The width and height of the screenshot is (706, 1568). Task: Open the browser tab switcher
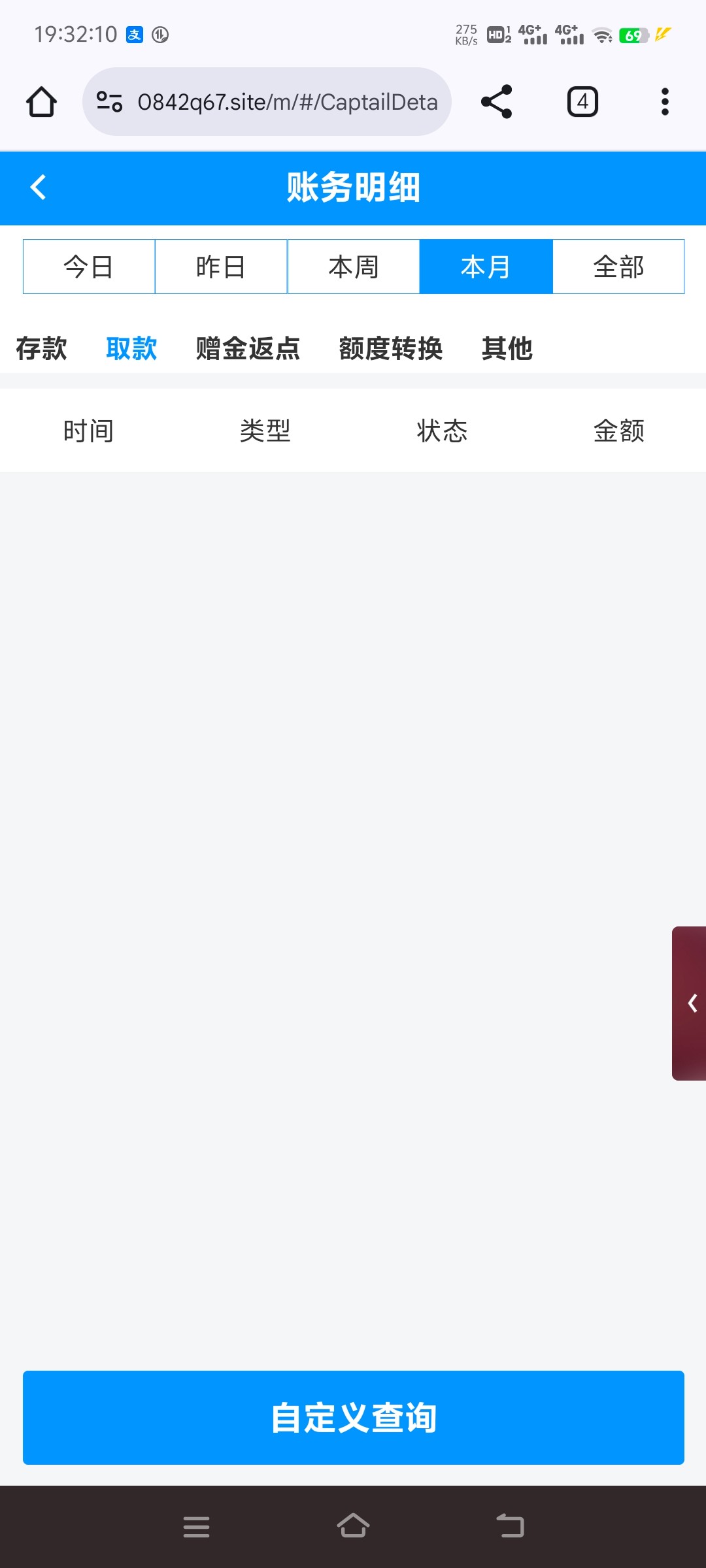tap(582, 102)
